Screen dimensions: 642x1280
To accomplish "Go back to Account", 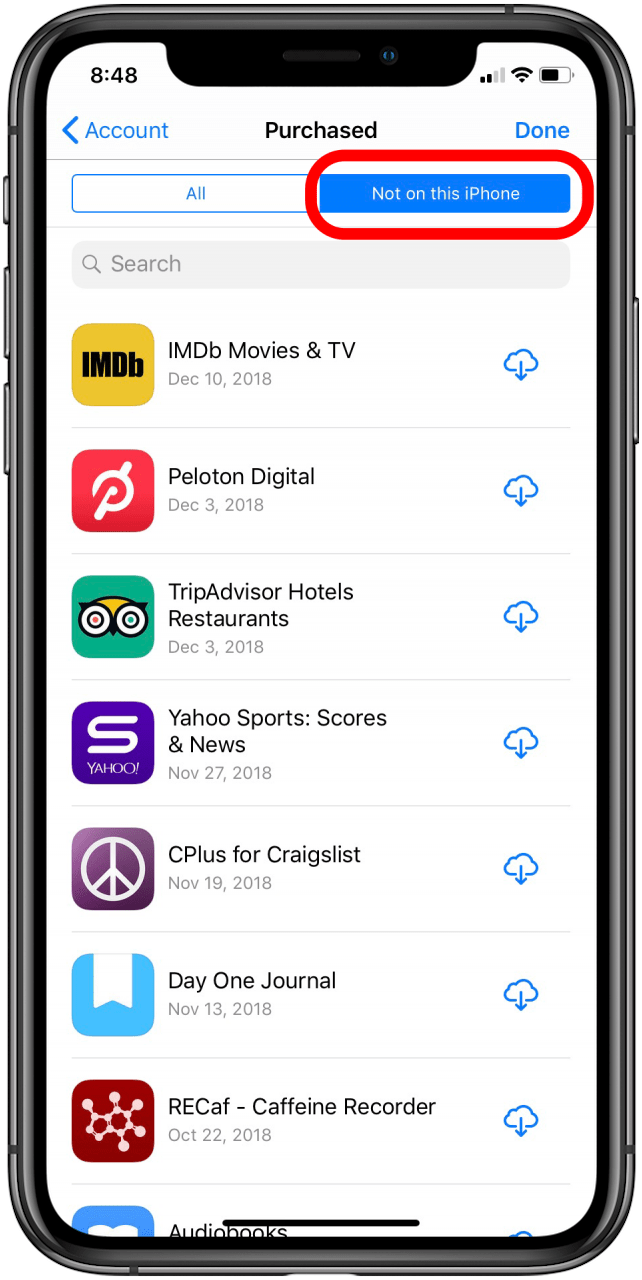I will point(115,130).
